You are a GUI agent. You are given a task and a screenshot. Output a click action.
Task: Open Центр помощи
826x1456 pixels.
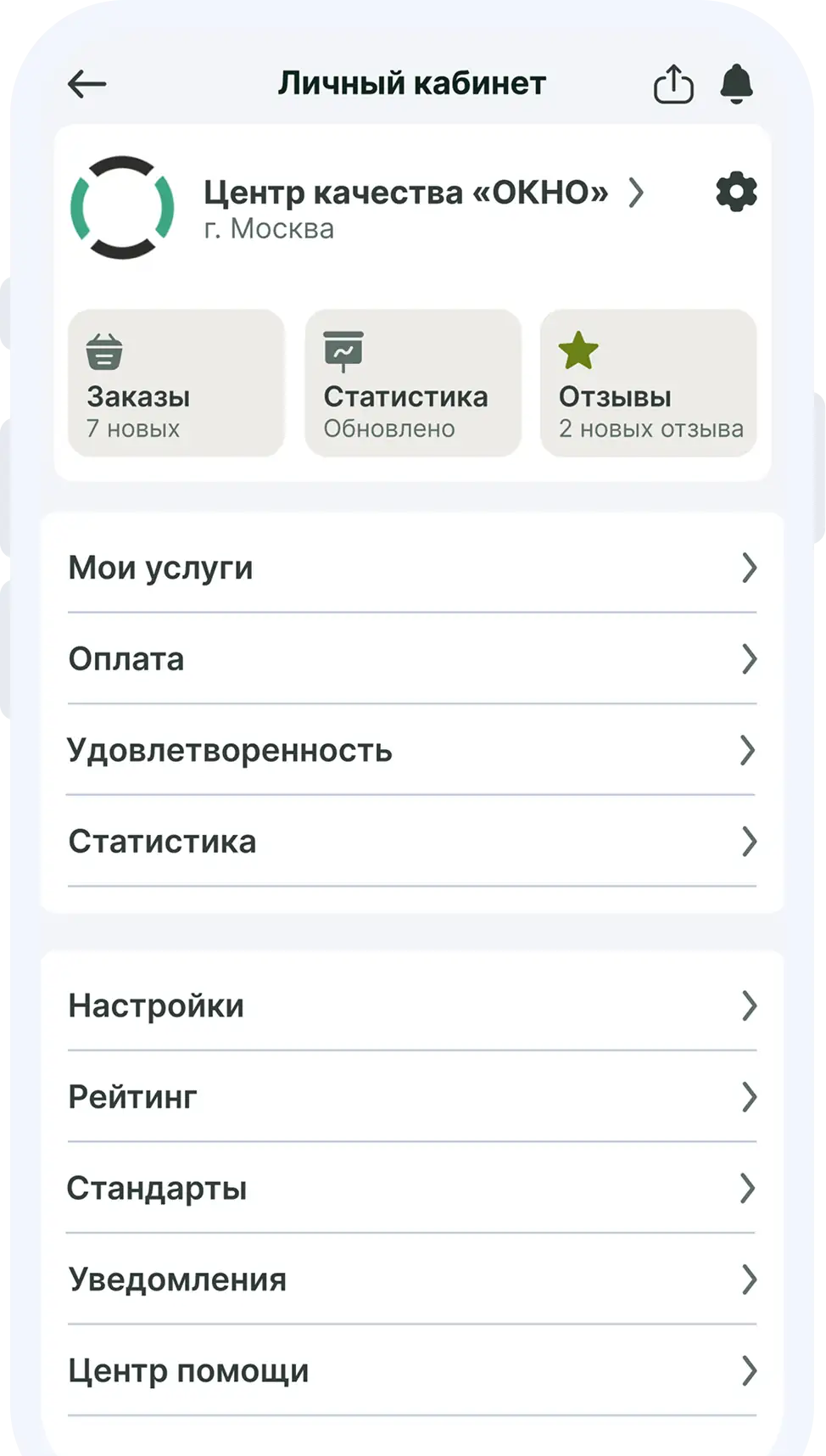pos(412,1371)
